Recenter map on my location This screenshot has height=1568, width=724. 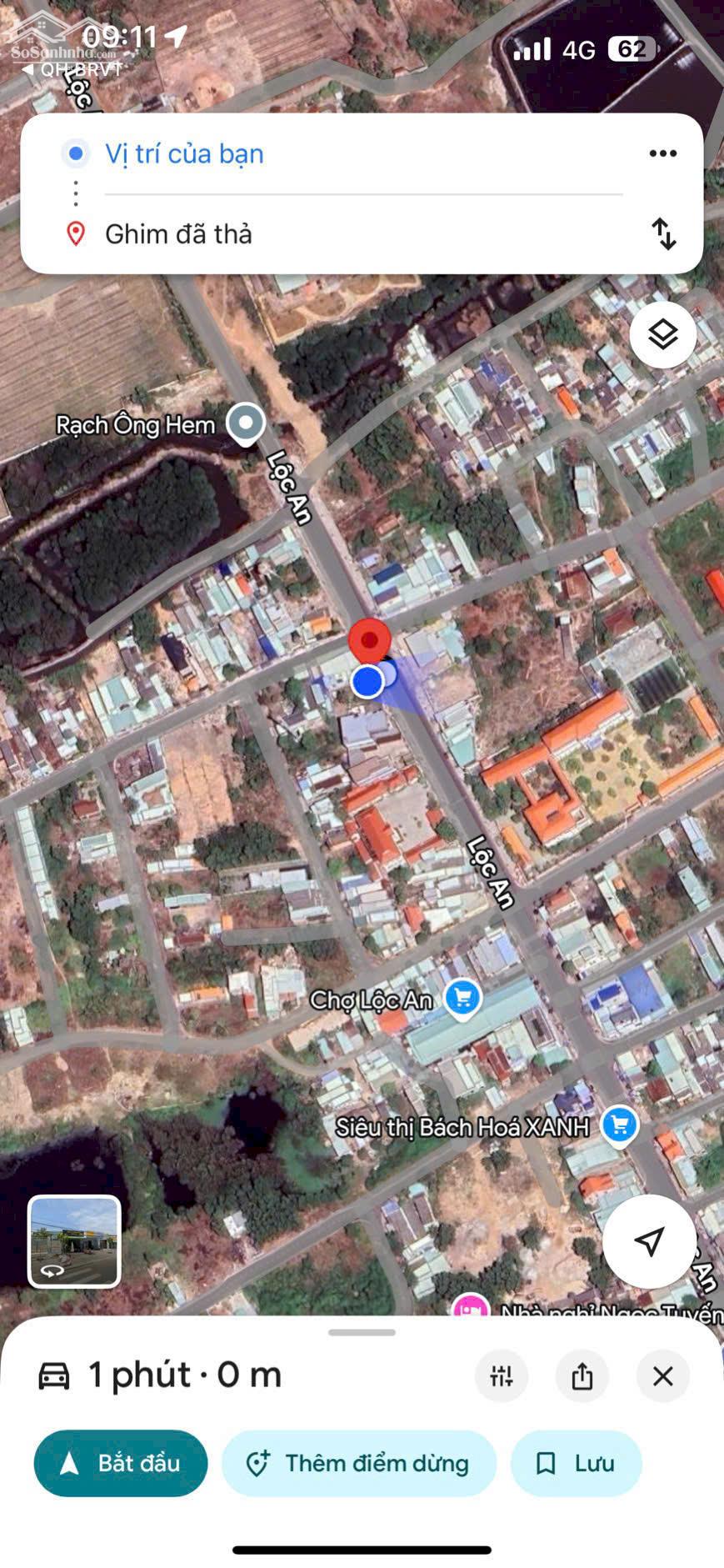point(649,1240)
